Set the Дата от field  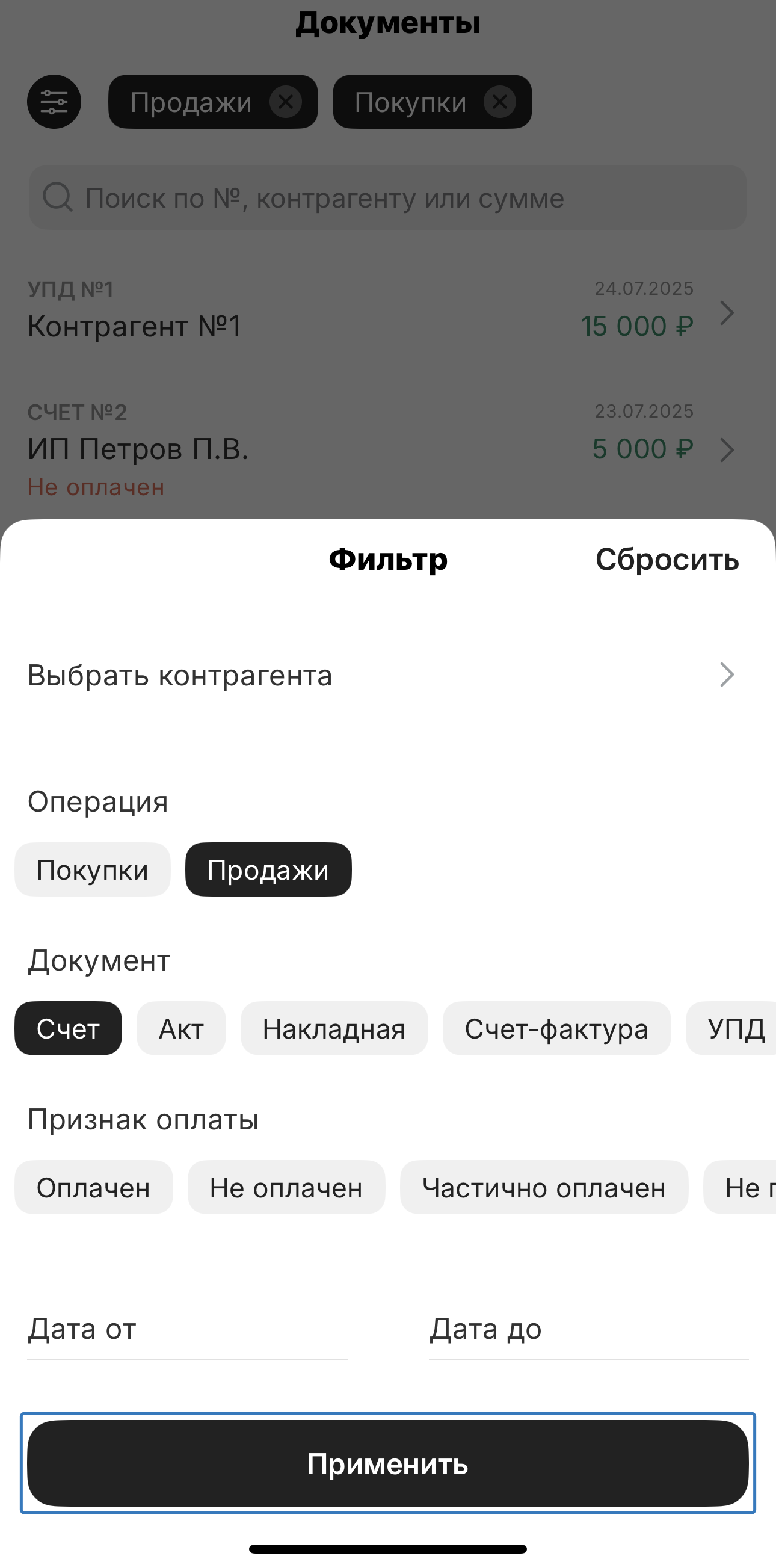click(187, 1330)
